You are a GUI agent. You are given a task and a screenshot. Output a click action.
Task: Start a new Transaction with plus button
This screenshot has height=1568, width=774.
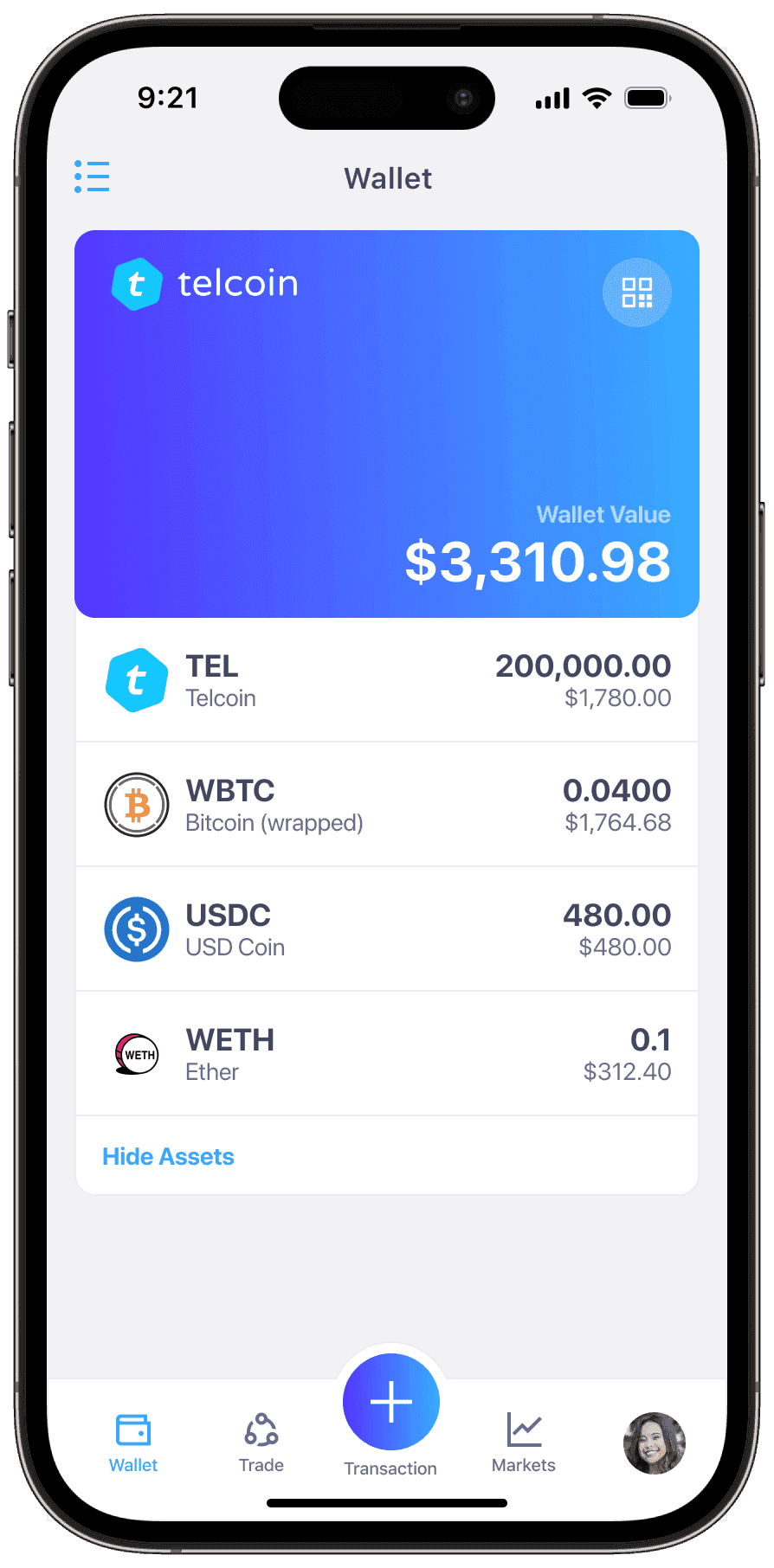(390, 1402)
